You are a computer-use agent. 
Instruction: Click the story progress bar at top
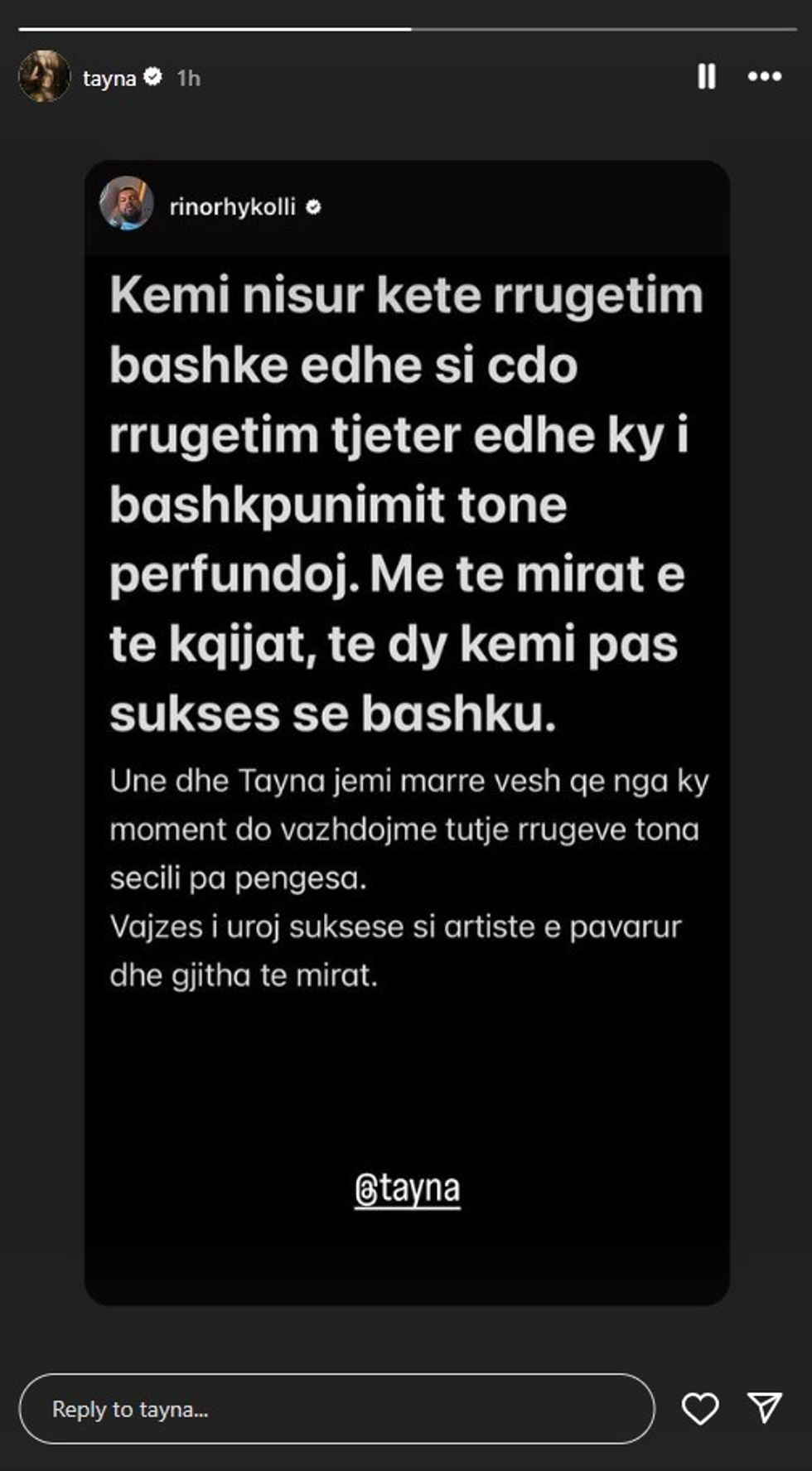[x=406, y=30]
